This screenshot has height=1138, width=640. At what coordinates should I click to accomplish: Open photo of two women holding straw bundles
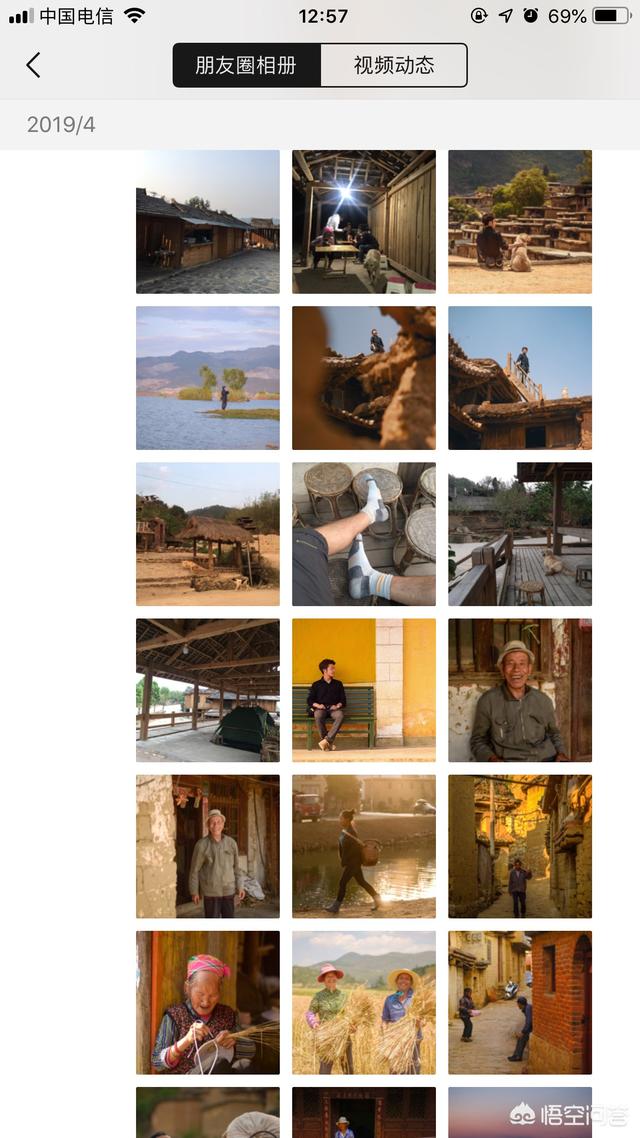click(x=364, y=1002)
